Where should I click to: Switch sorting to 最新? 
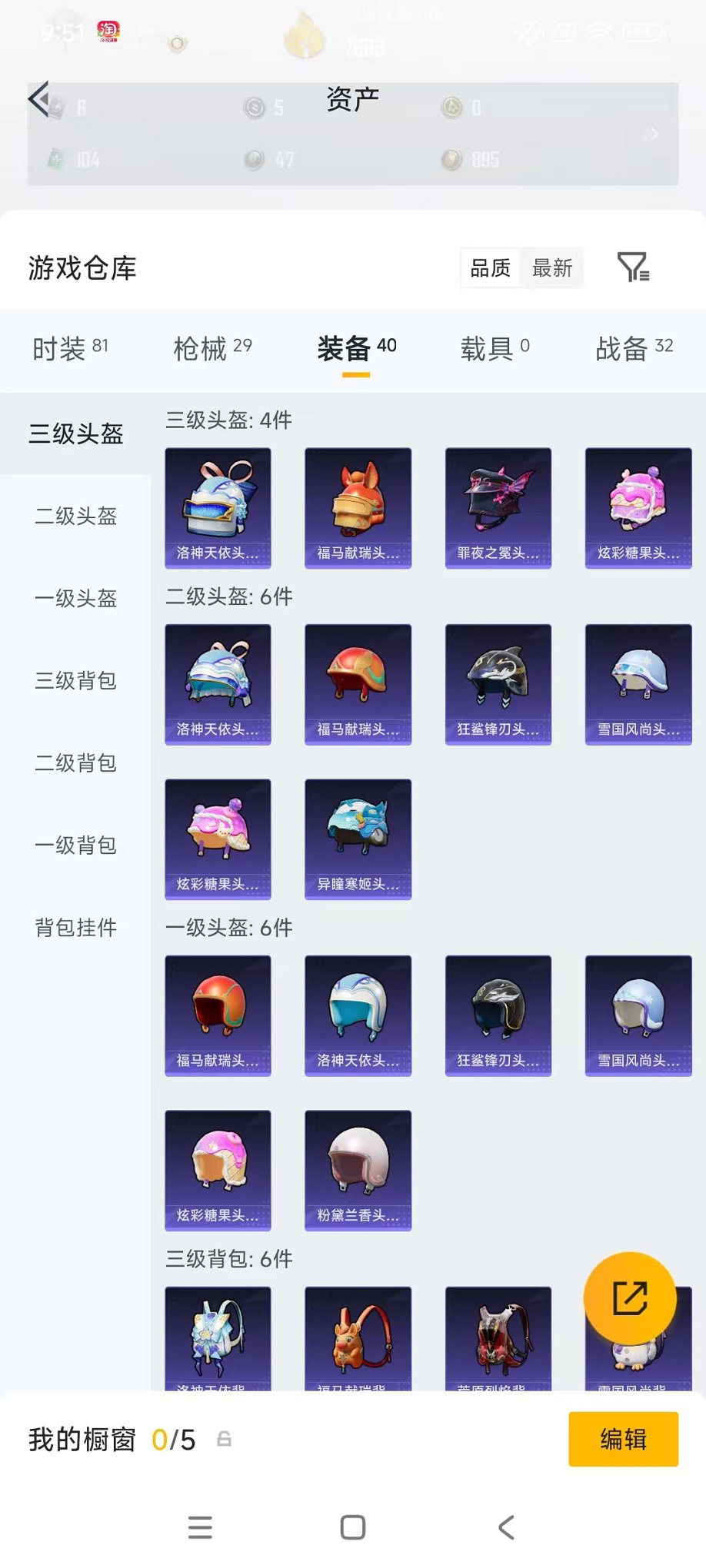553,268
